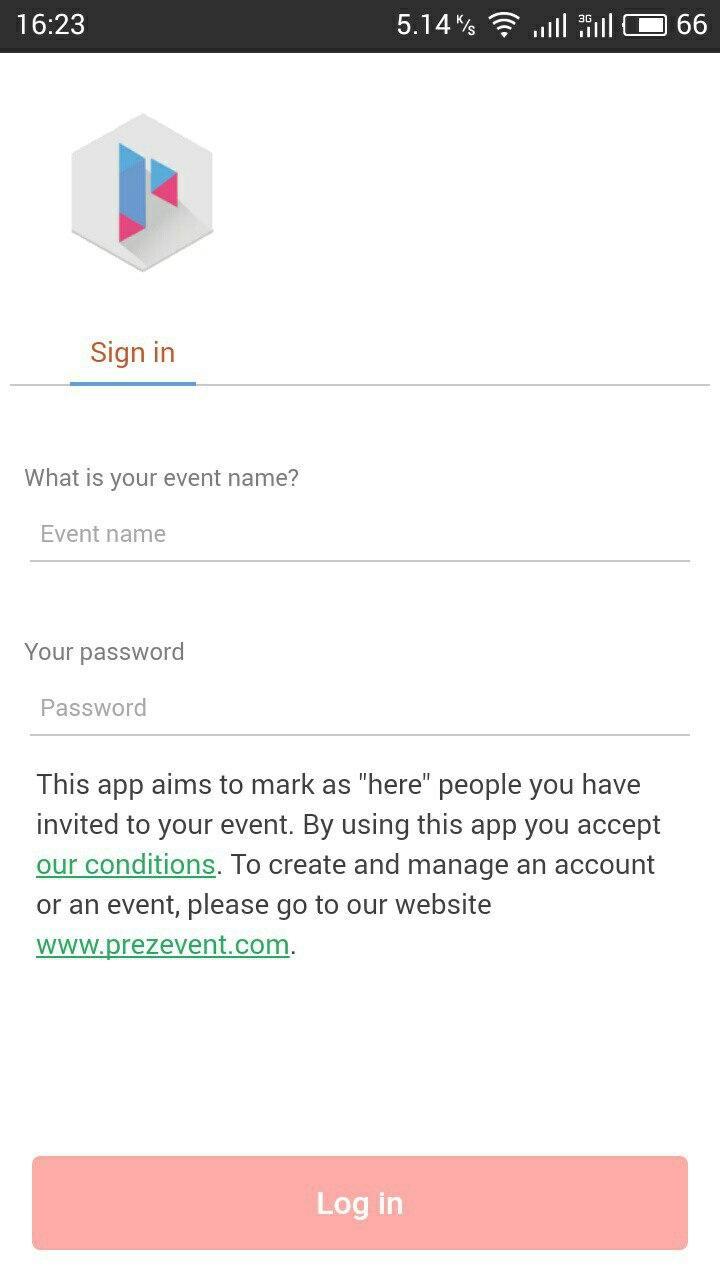Click the pink Log in button area
Viewport: 720px width, 1280px height.
click(x=360, y=1203)
